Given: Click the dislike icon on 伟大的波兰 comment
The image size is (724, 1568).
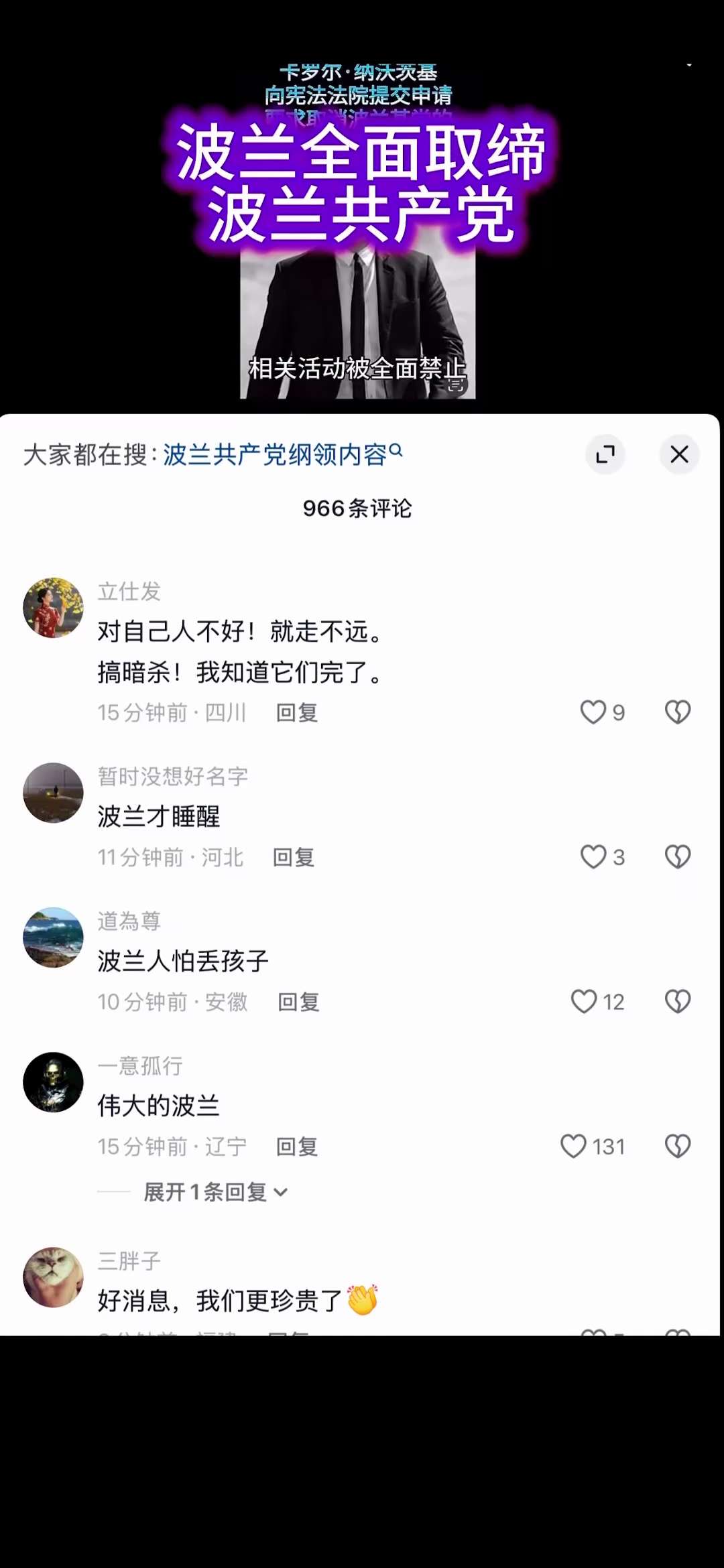Looking at the screenshot, I should pyautogui.click(x=678, y=1147).
